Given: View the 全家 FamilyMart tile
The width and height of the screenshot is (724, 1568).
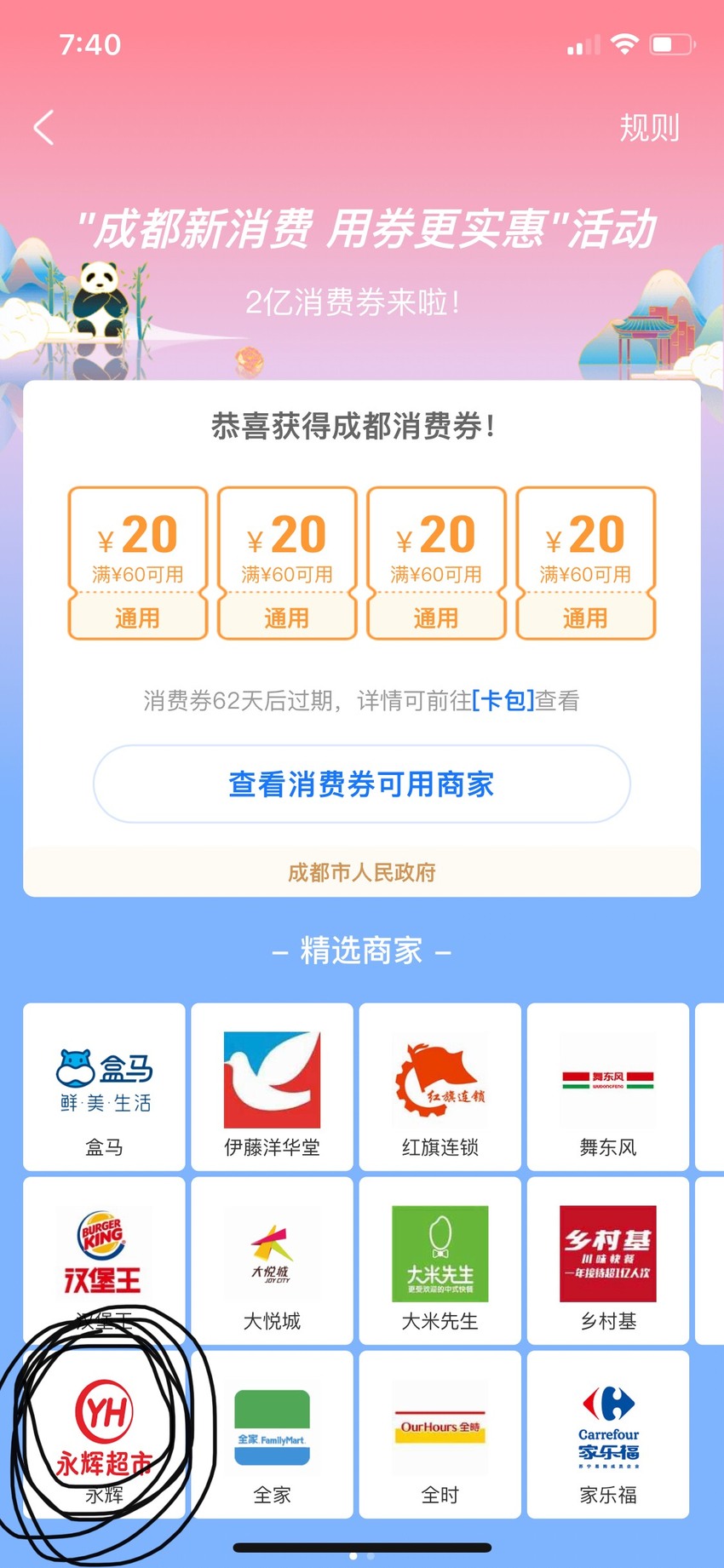Looking at the screenshot, I should (272, 1434).
